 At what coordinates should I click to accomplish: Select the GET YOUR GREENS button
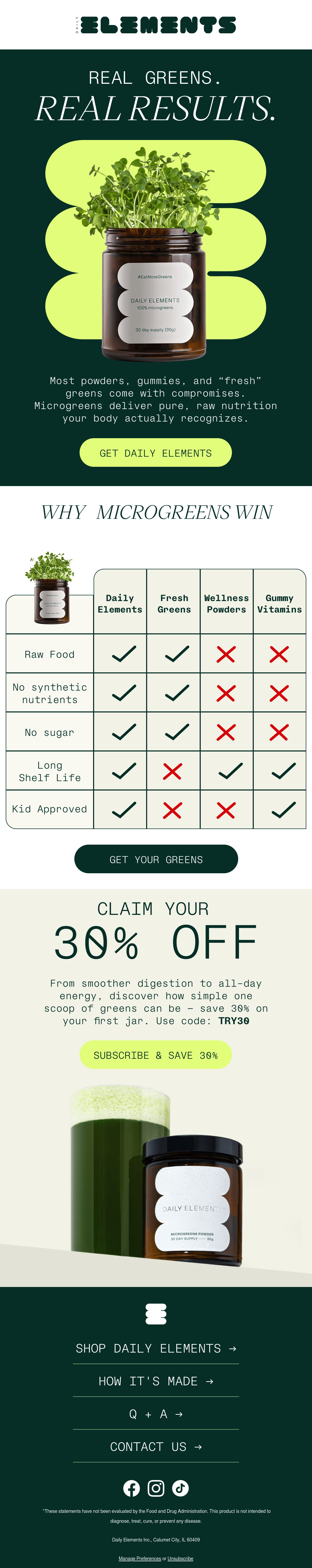pos(156,859)
